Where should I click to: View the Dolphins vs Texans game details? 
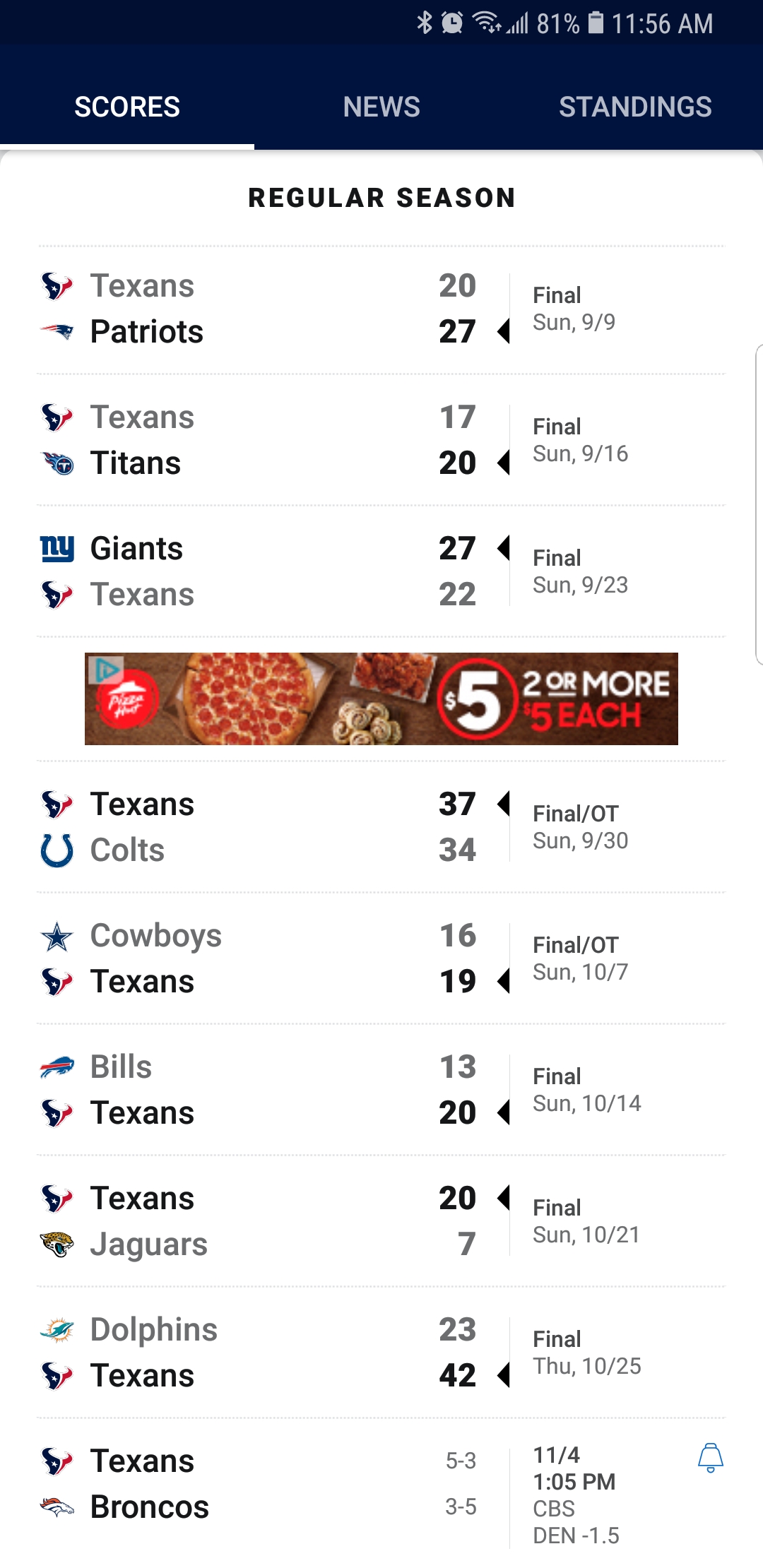283,1353
